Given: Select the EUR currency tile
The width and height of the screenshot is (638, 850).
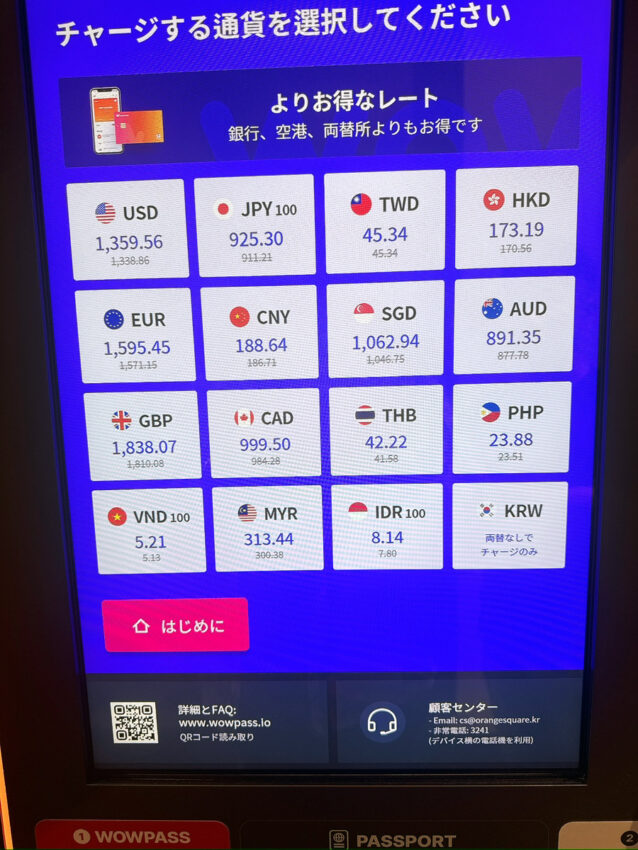Looking at the screenshot, I should (x=135, y=335).
